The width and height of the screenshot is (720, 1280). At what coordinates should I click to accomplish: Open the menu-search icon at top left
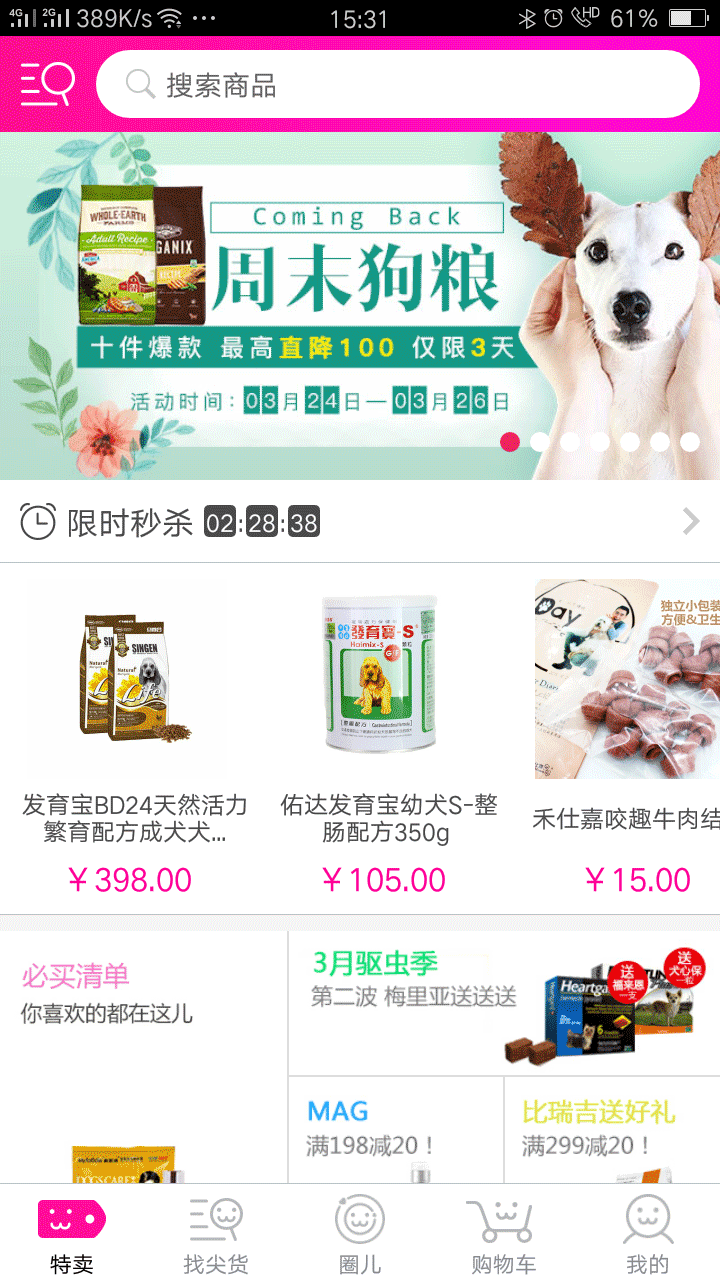(45, 83)
